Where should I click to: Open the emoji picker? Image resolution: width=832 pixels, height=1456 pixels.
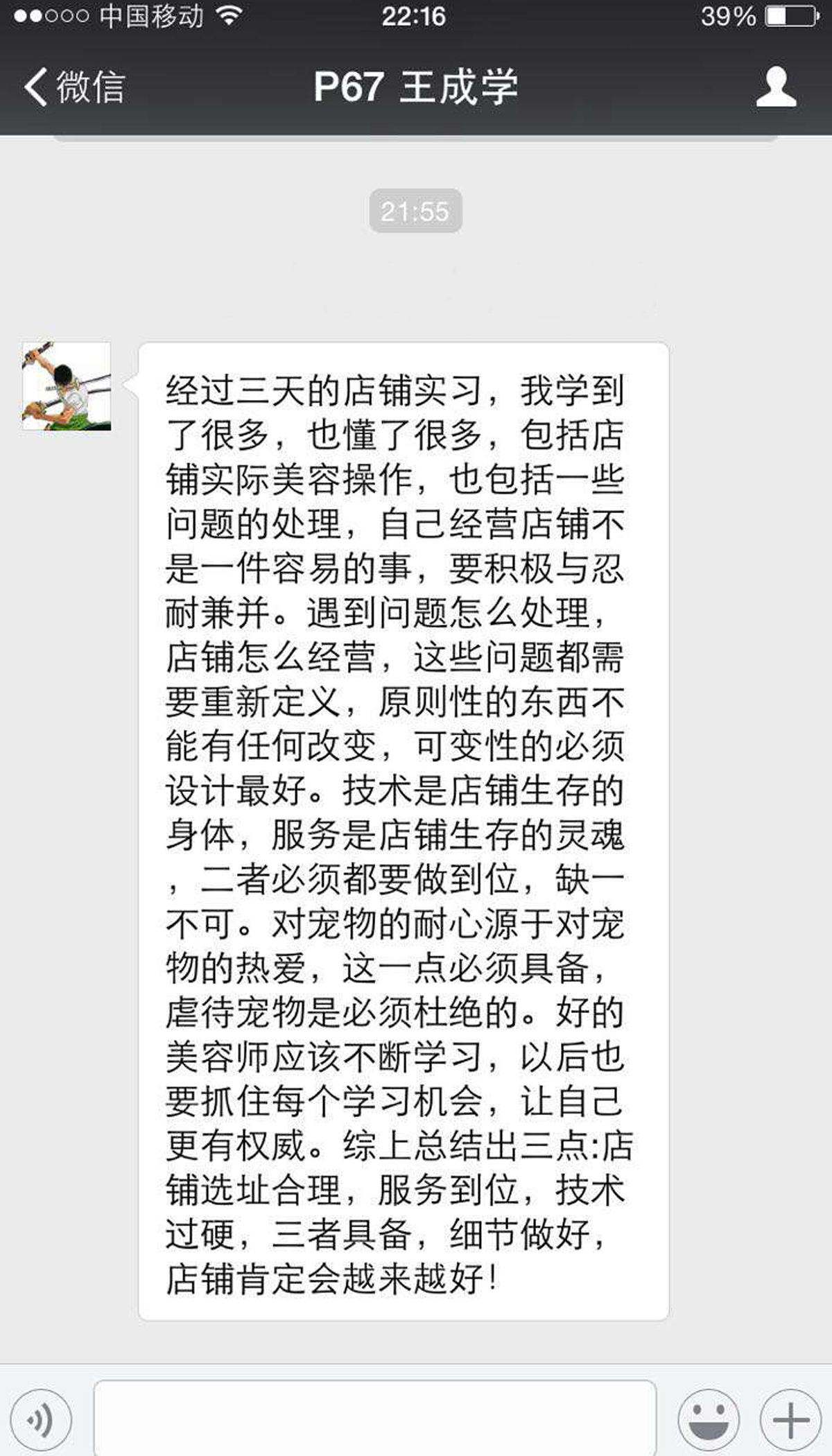(708, 1420)
